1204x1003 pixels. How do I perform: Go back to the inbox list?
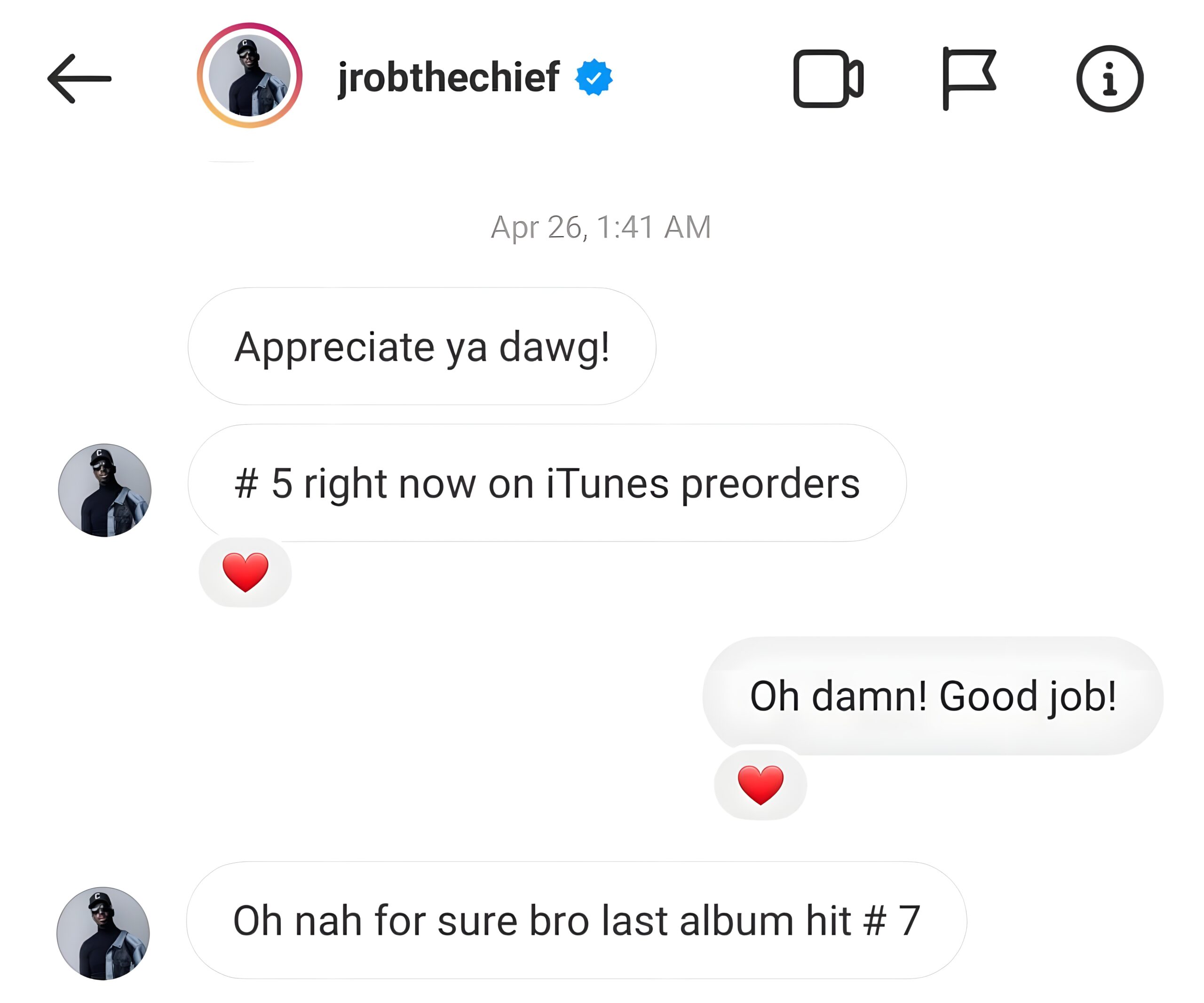tap(79, 79)
